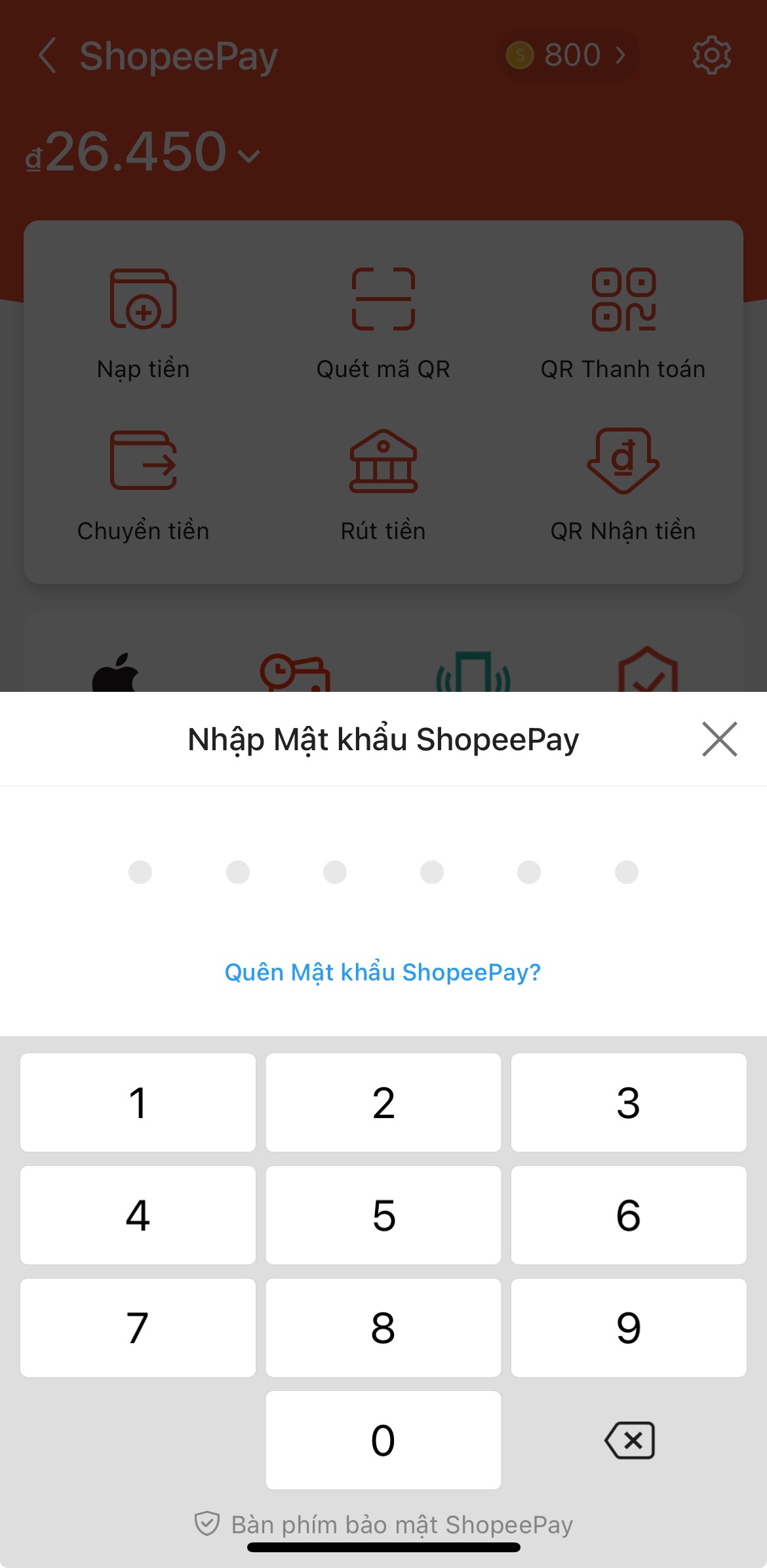The height and width of the screenshot is (1568, 767).
Task: Enter digit 0 on the keypad
Action: tap(383, 1440)
